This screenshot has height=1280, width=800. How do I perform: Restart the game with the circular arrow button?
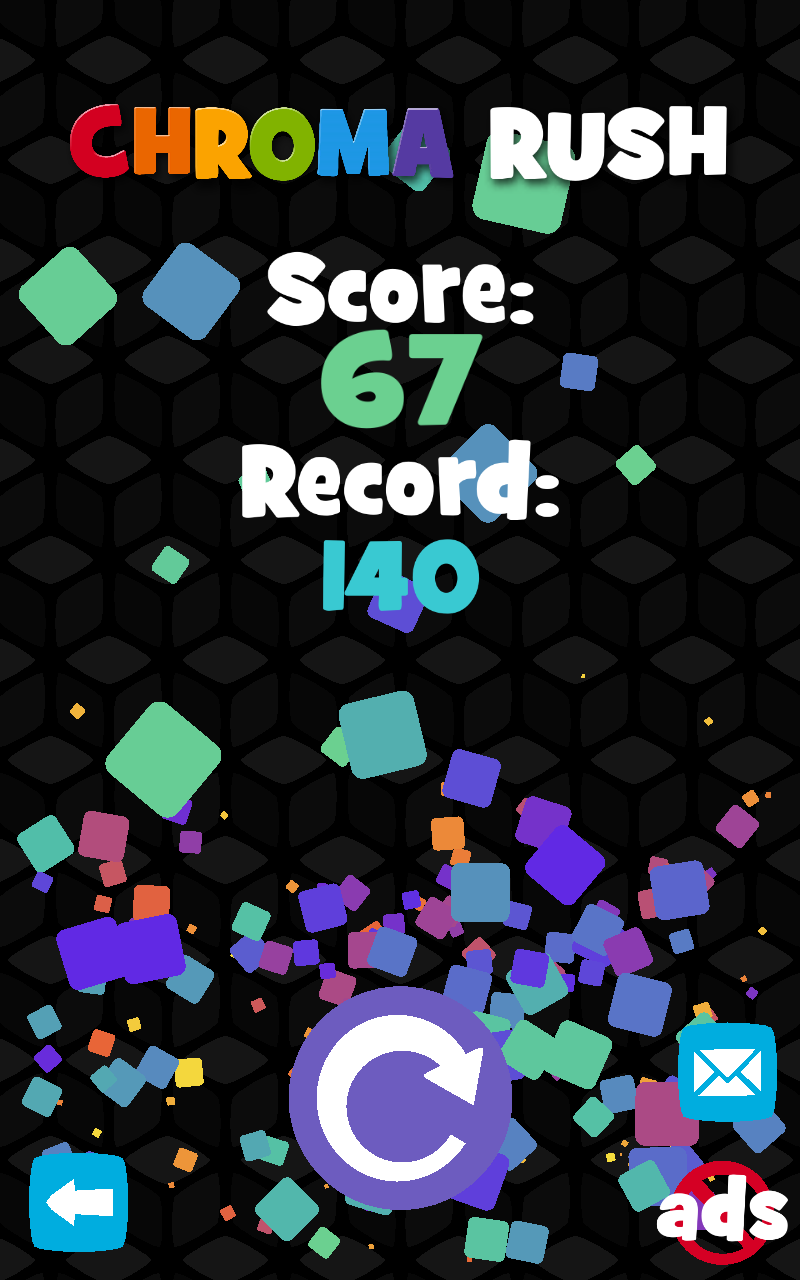point(400,1097)
